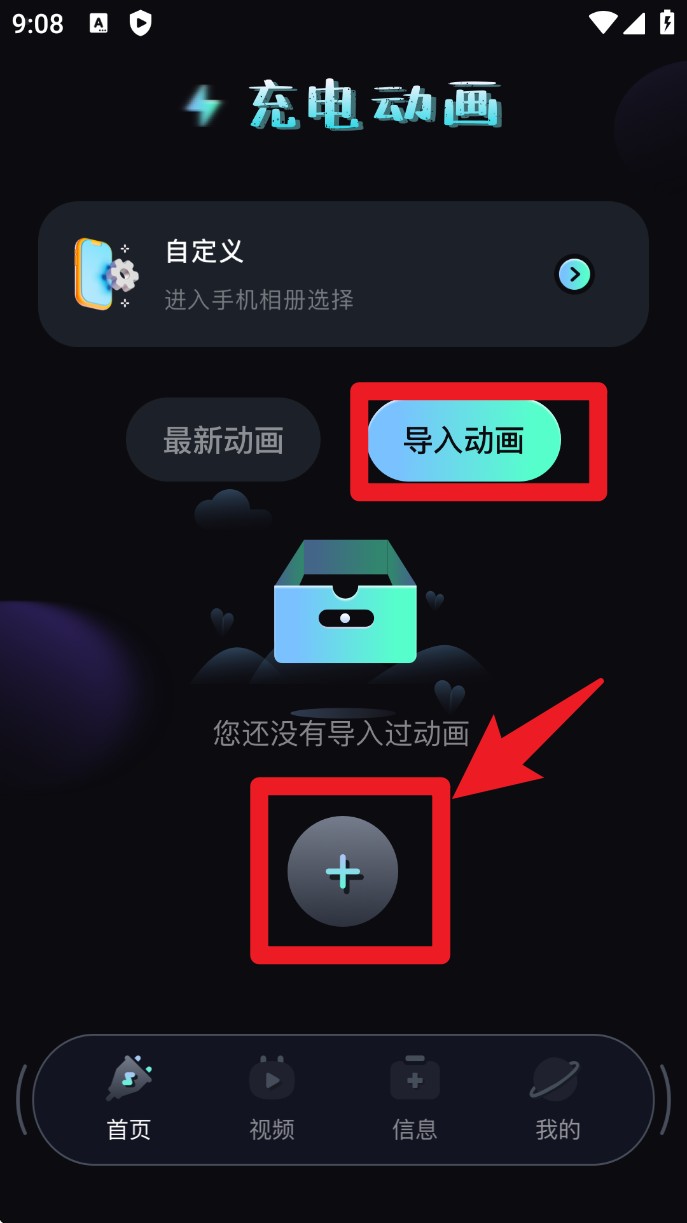Go to the 首页 tab

(x=129, y=1098)
